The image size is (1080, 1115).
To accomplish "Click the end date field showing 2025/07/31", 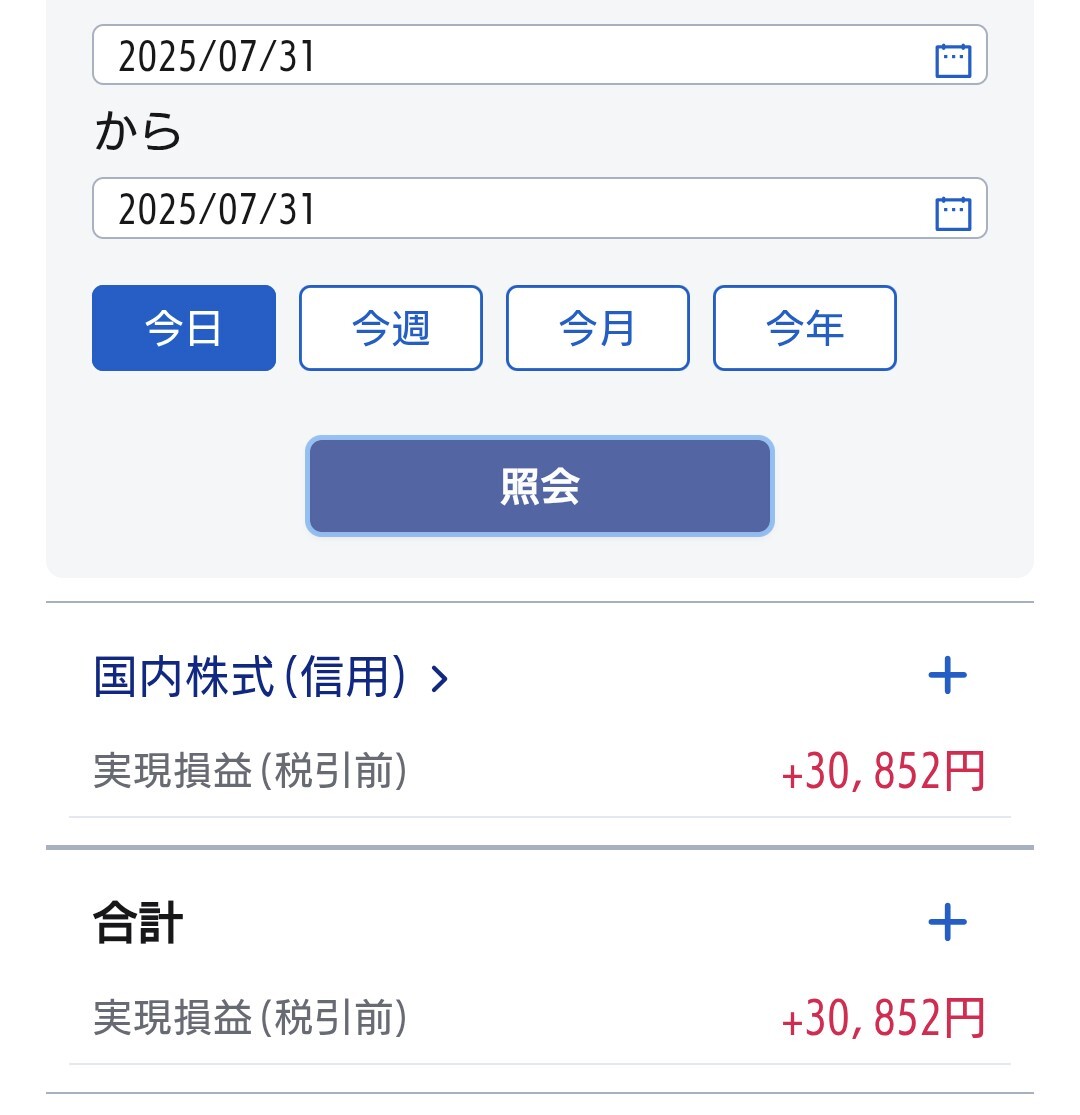I will 400,209.
